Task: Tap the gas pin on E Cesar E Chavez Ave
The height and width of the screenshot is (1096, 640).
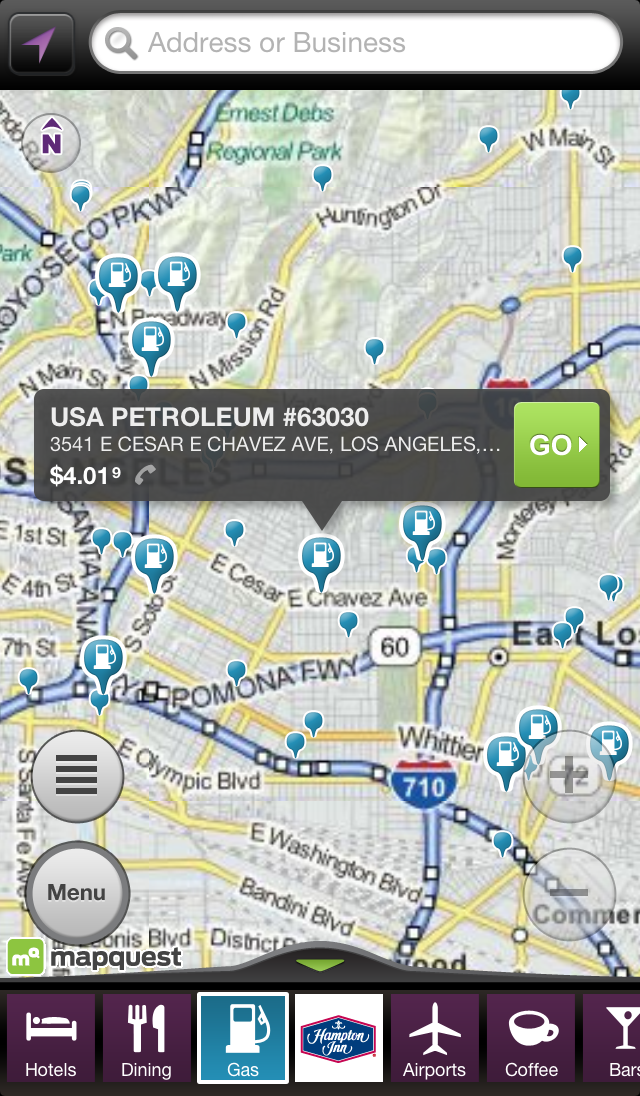Action: [321, 560]
